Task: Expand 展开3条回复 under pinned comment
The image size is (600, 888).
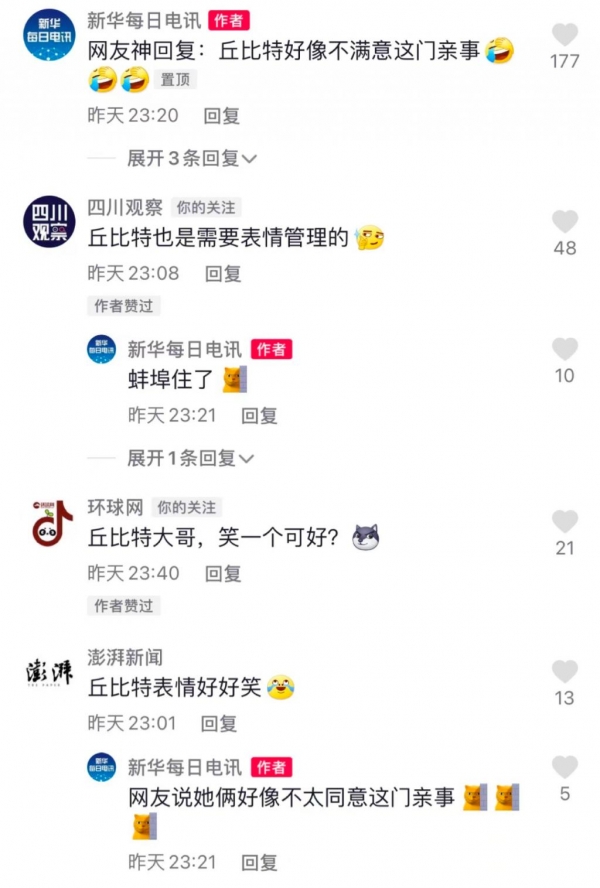Action: pos(192,158)
